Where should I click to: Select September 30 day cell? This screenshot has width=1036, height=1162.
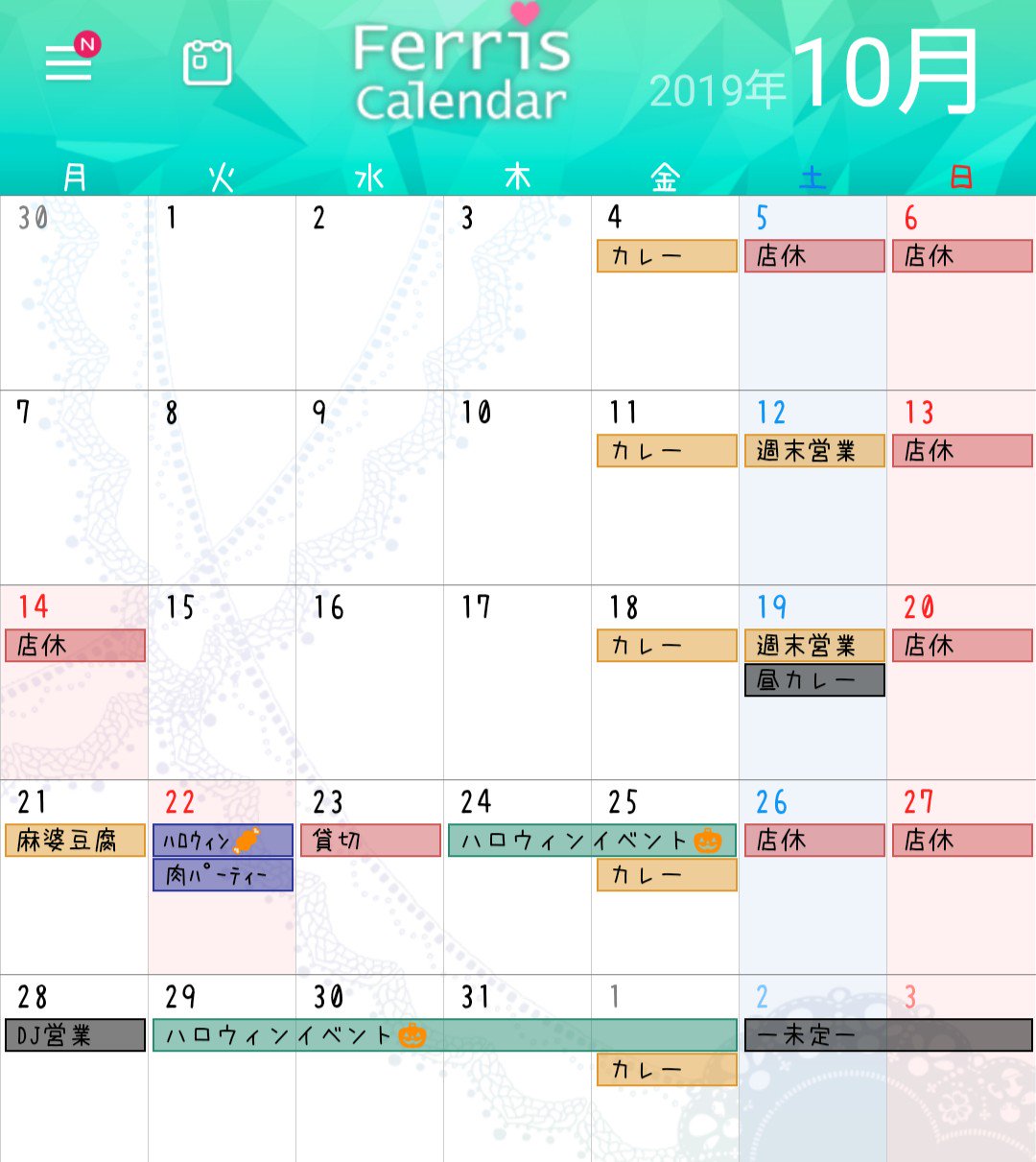click(x=75, y=307)
